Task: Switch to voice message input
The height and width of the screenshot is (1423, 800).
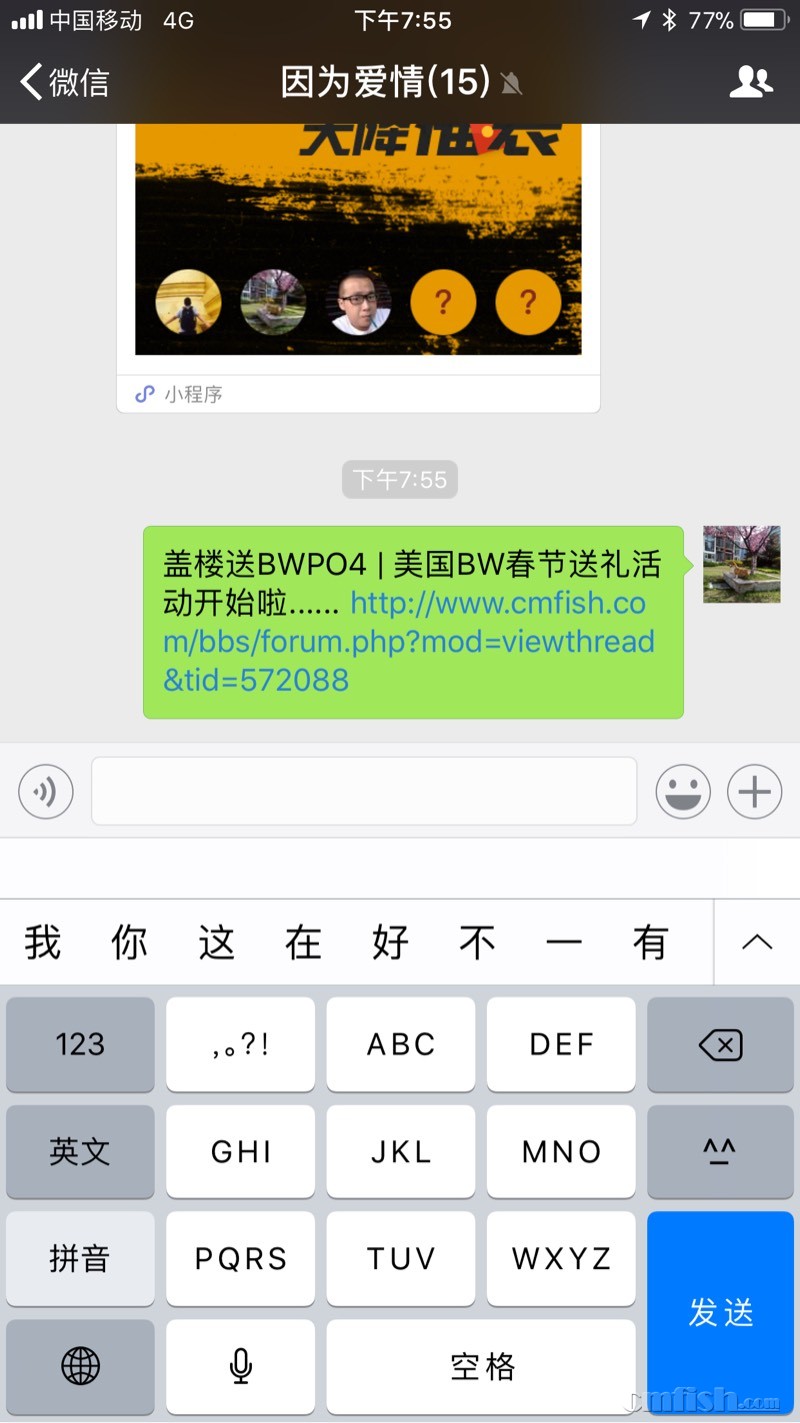Action: coord(46,792)
